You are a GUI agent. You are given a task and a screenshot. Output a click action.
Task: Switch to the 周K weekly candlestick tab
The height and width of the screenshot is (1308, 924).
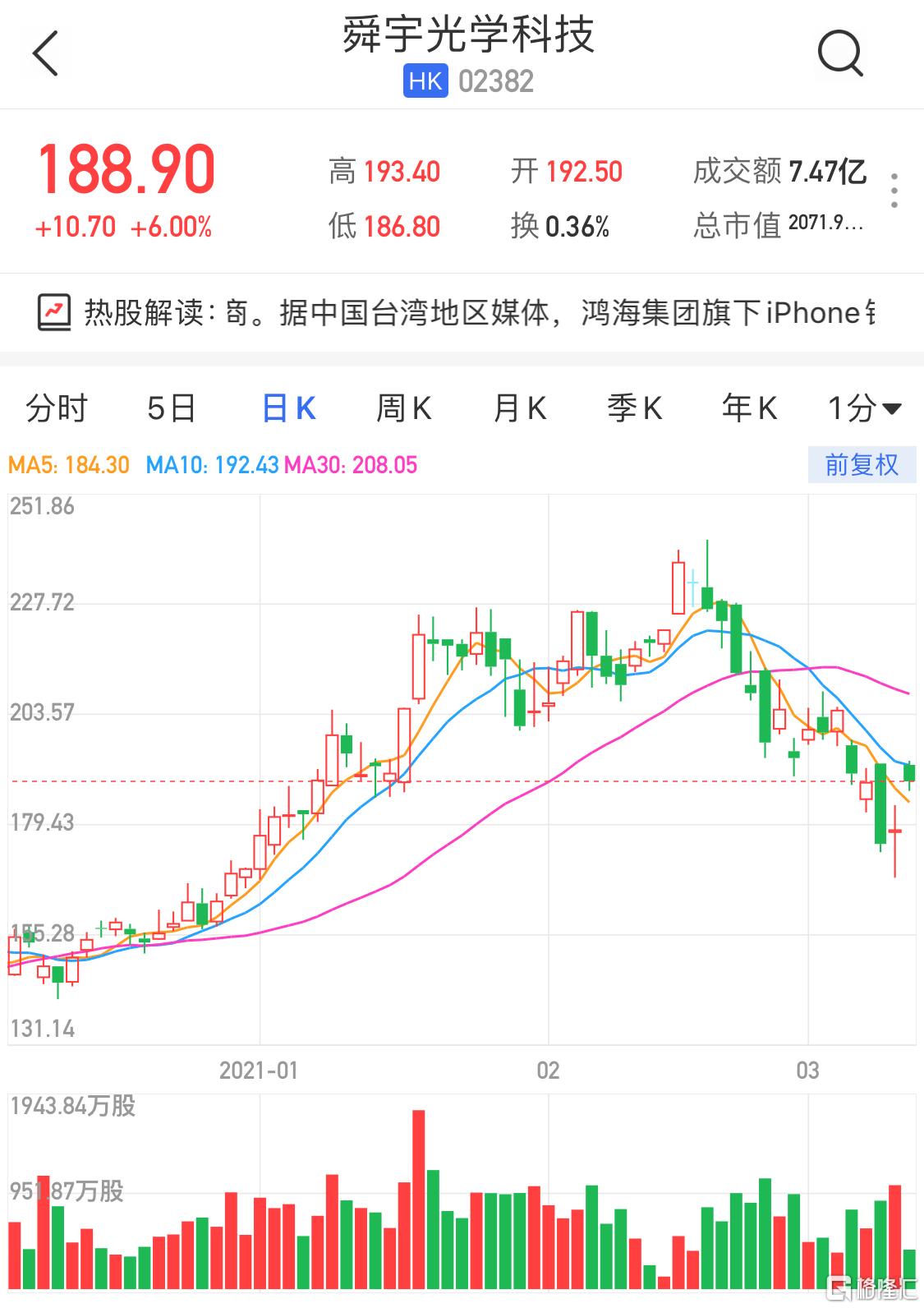(403, 408)
